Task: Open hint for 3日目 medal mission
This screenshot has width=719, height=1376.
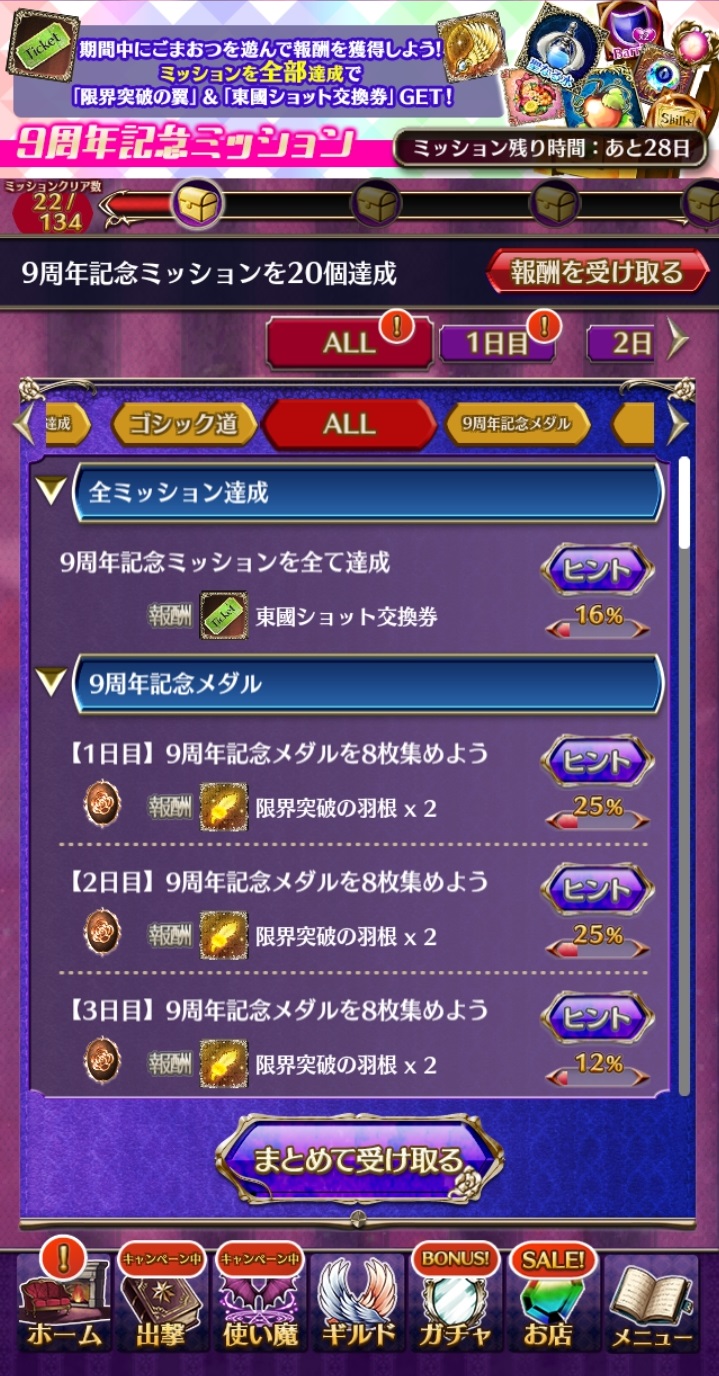Action: pos(597,1018)
